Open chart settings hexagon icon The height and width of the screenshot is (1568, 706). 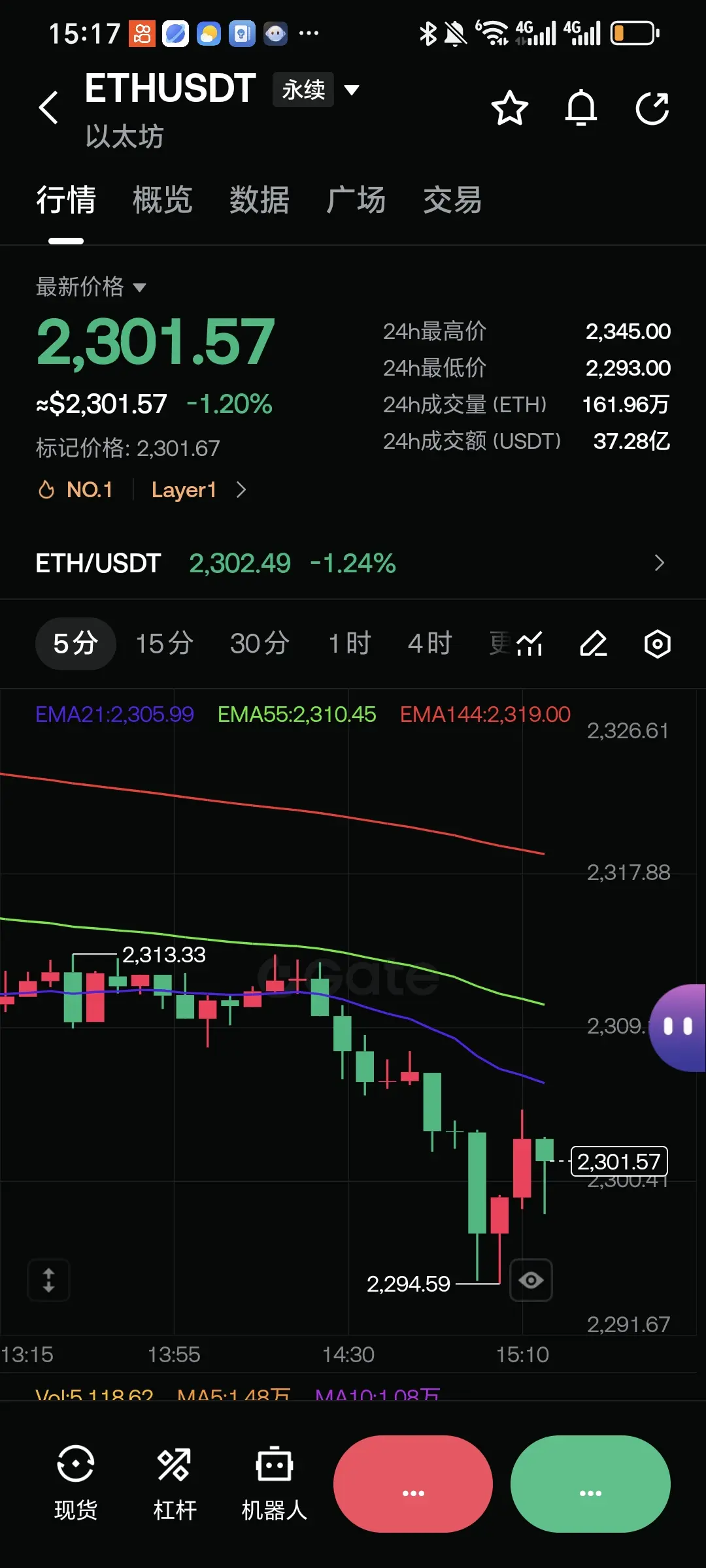point(658,644)
